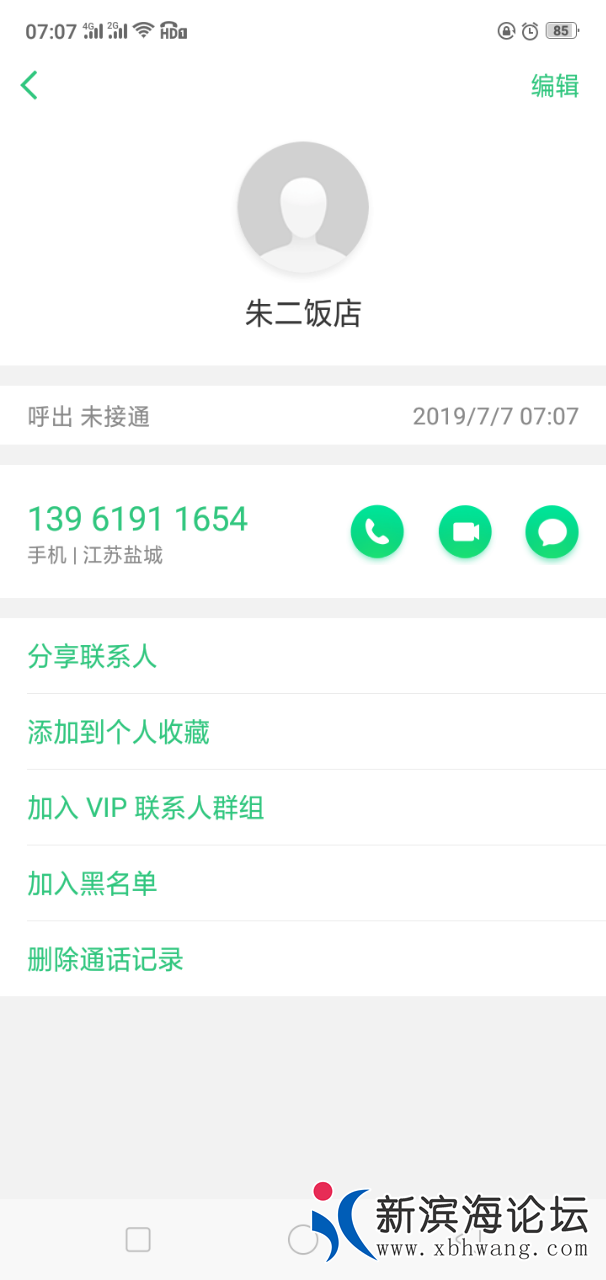Call 朱二饭店 with the phone icon

(377, 532)
